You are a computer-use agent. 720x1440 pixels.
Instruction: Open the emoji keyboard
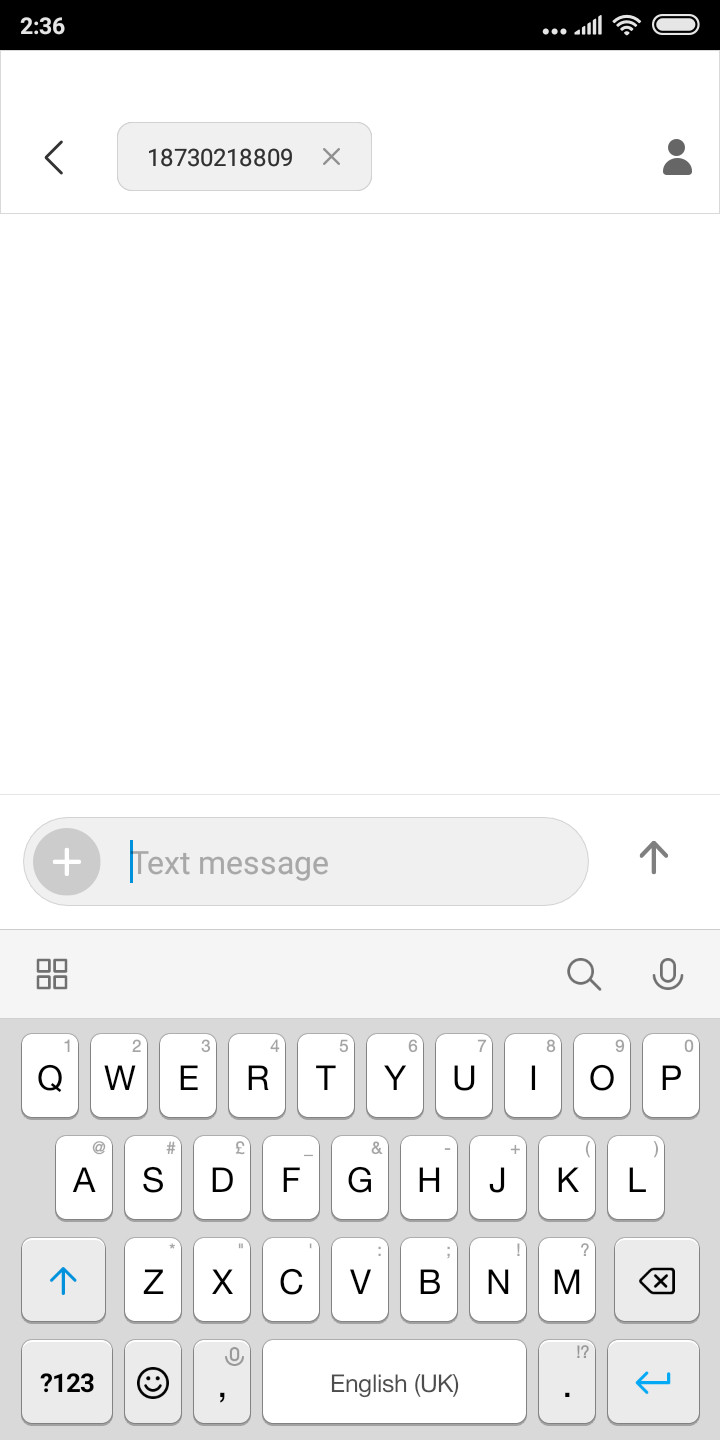[153, 1383]
